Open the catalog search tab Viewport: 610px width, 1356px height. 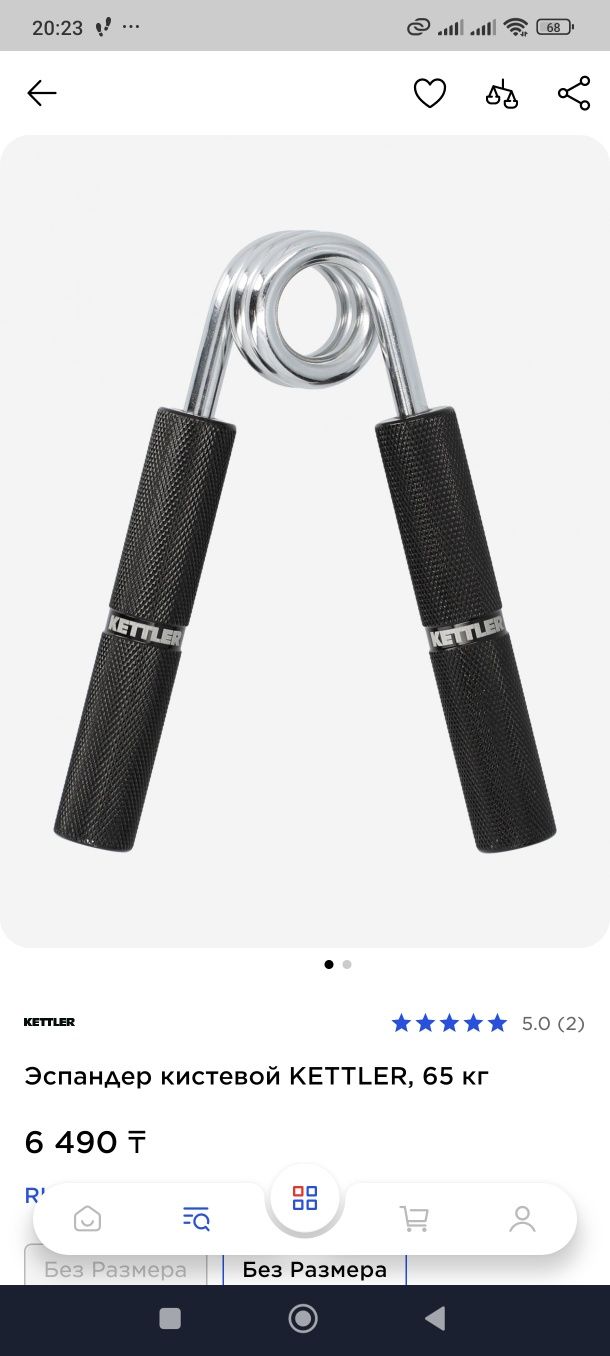pyautogui.click(x=196, y=1218)
